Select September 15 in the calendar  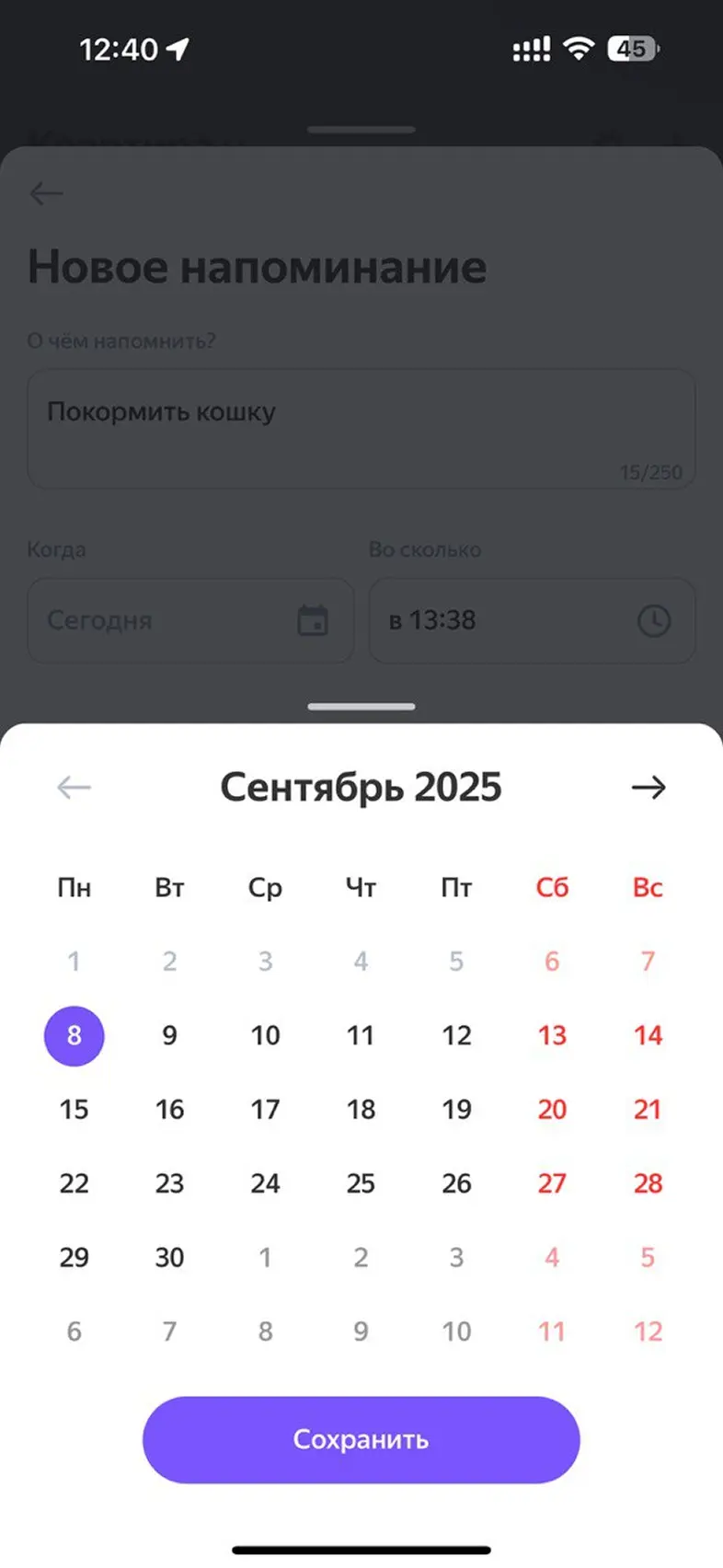click(x=74, y=1109)
